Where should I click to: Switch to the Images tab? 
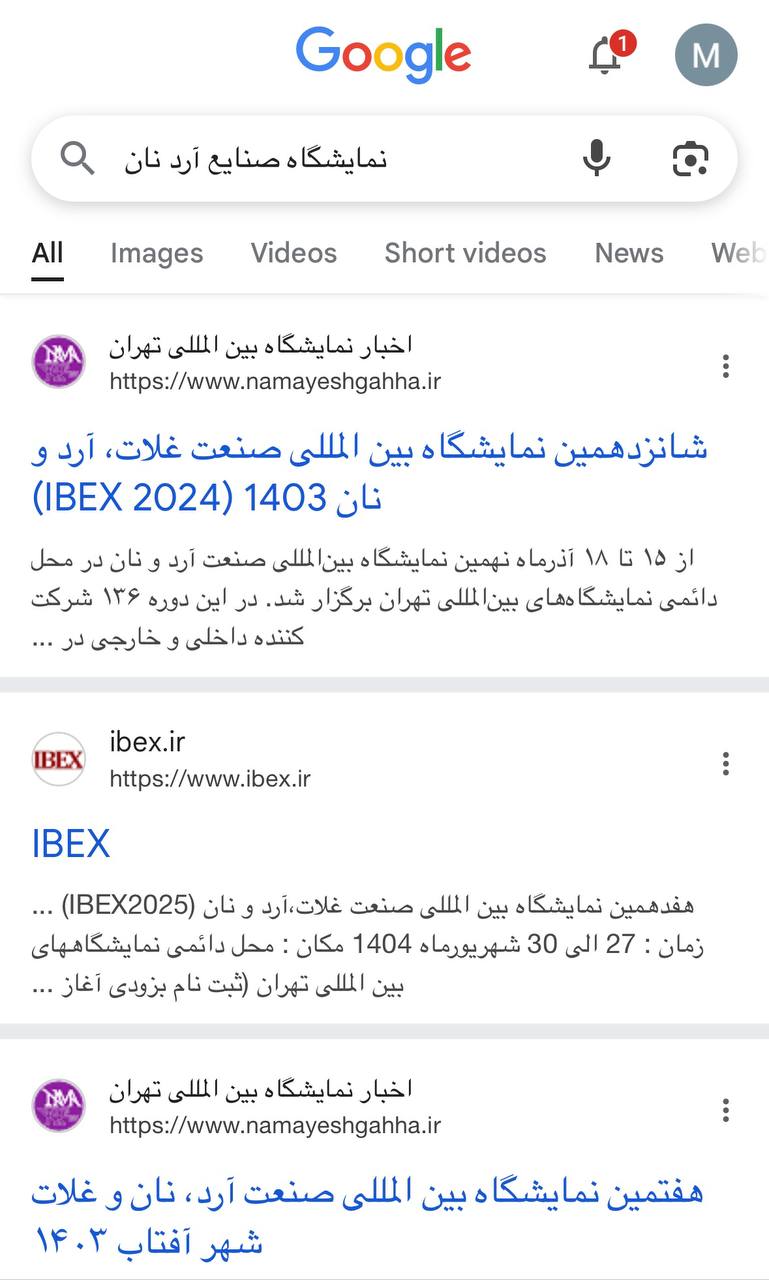tap(156, 253)
